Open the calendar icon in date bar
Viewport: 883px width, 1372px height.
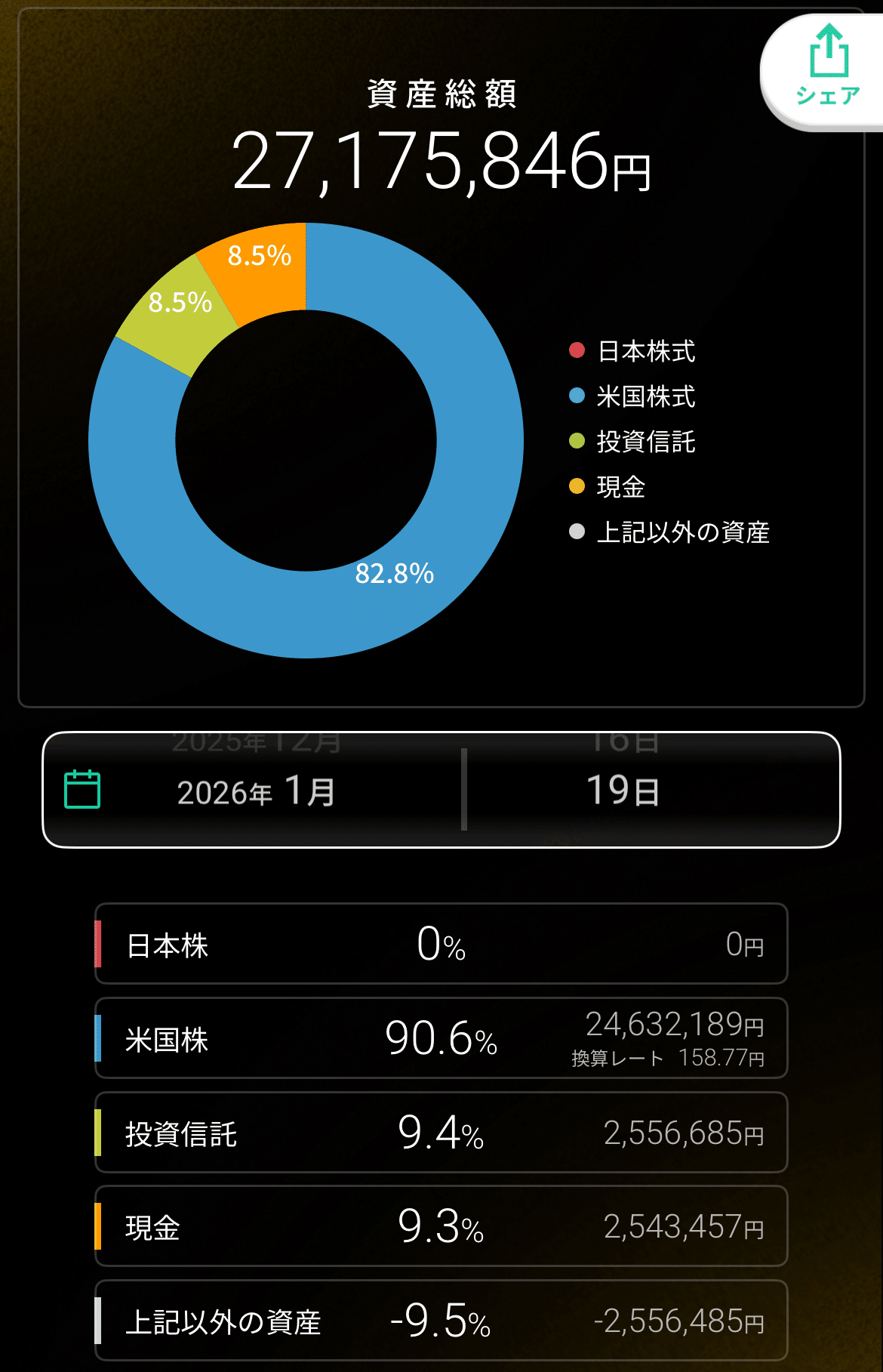[x=82, y=790]
